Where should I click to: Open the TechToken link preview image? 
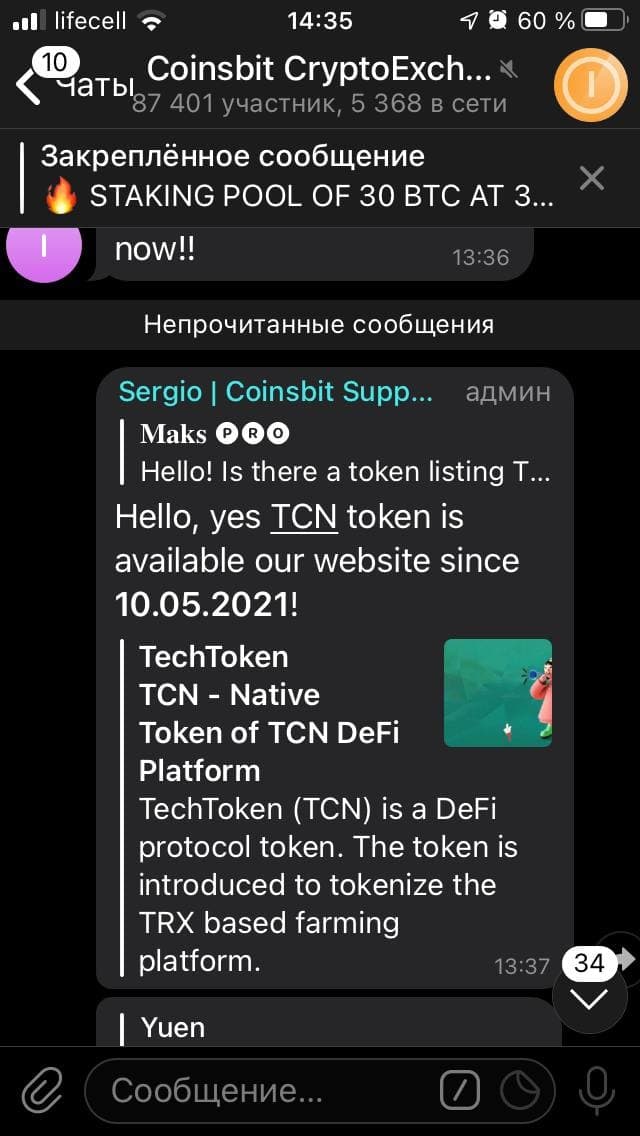[x=497, y=692]
